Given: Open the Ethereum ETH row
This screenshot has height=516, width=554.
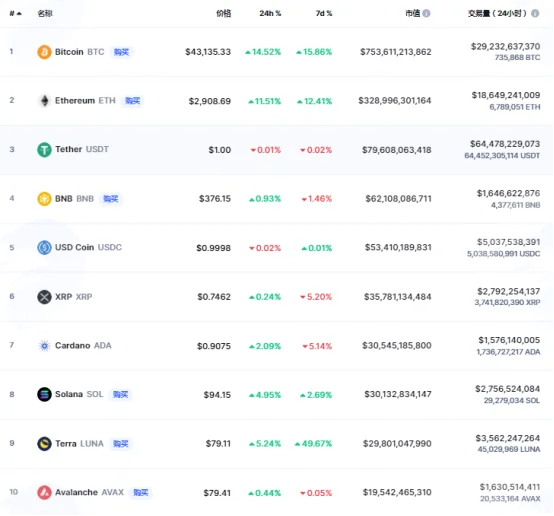Looking at the screenshot, I should (277, 101).
